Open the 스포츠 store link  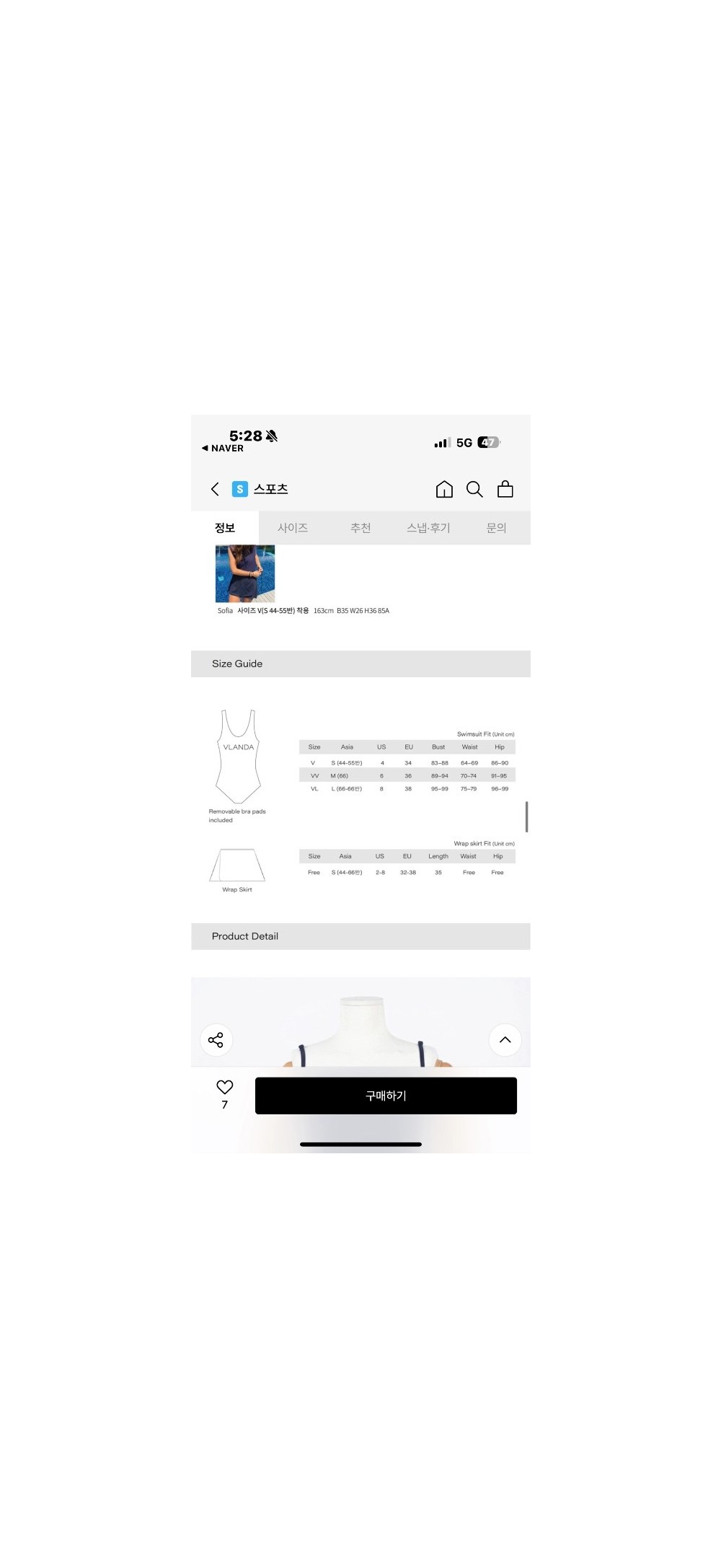pos(260,489)
